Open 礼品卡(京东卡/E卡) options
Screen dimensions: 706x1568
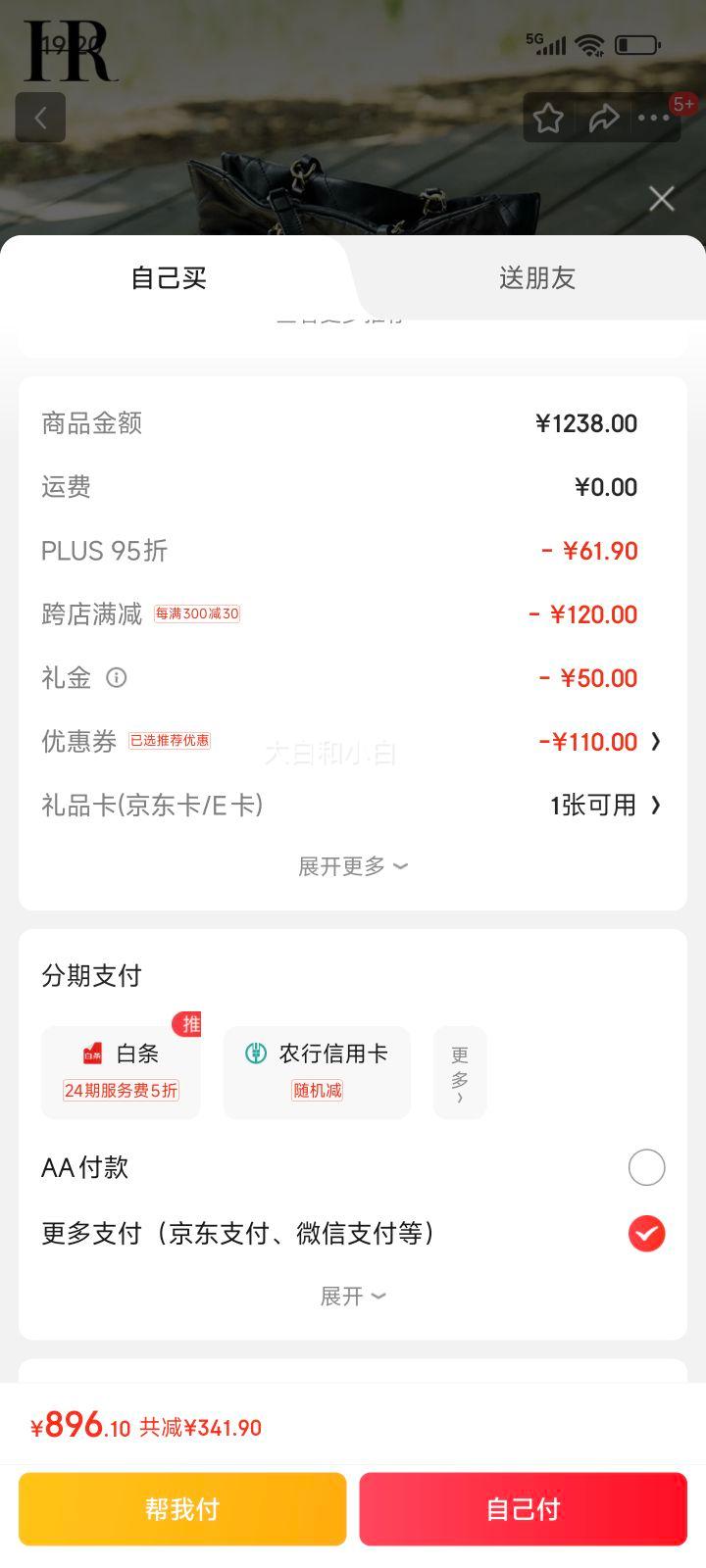pyautogui.click(x=604, y=806)
